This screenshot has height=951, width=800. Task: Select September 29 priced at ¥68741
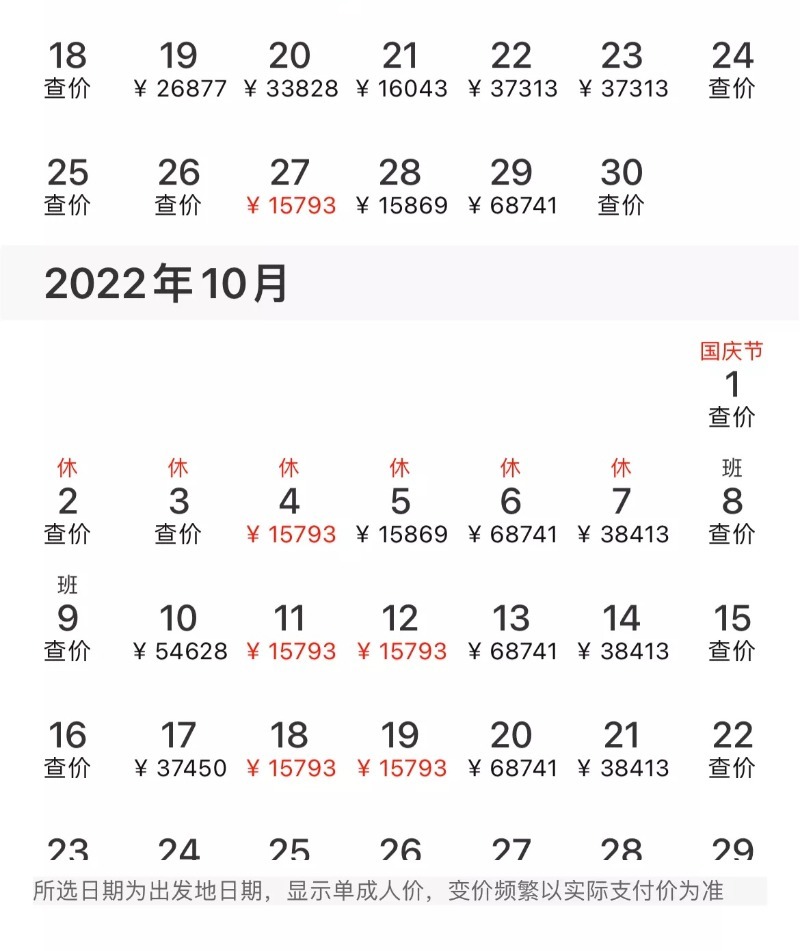tap(513, 188)
